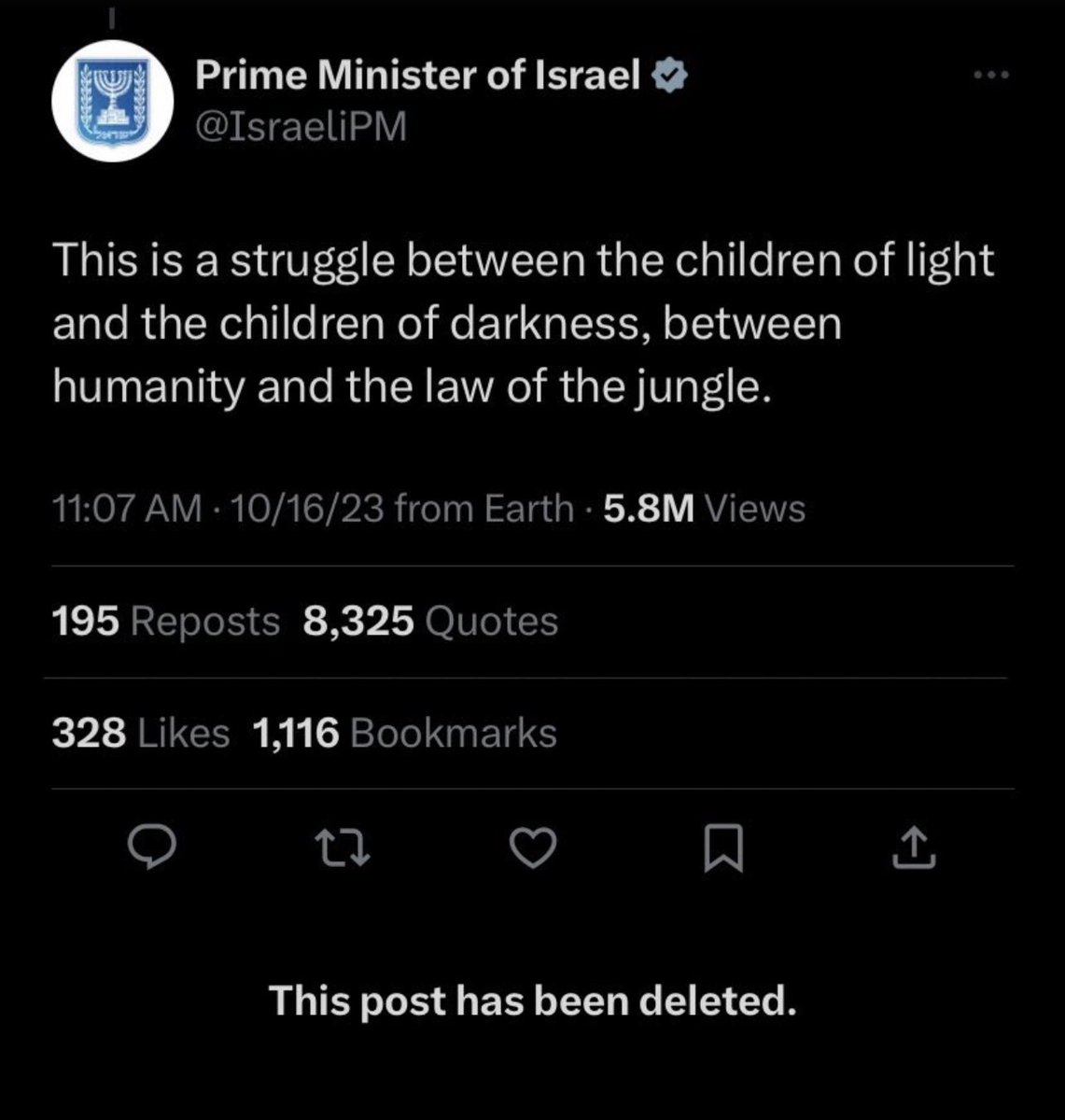
Task: Repost this post
Action: [x=342, y=847]
